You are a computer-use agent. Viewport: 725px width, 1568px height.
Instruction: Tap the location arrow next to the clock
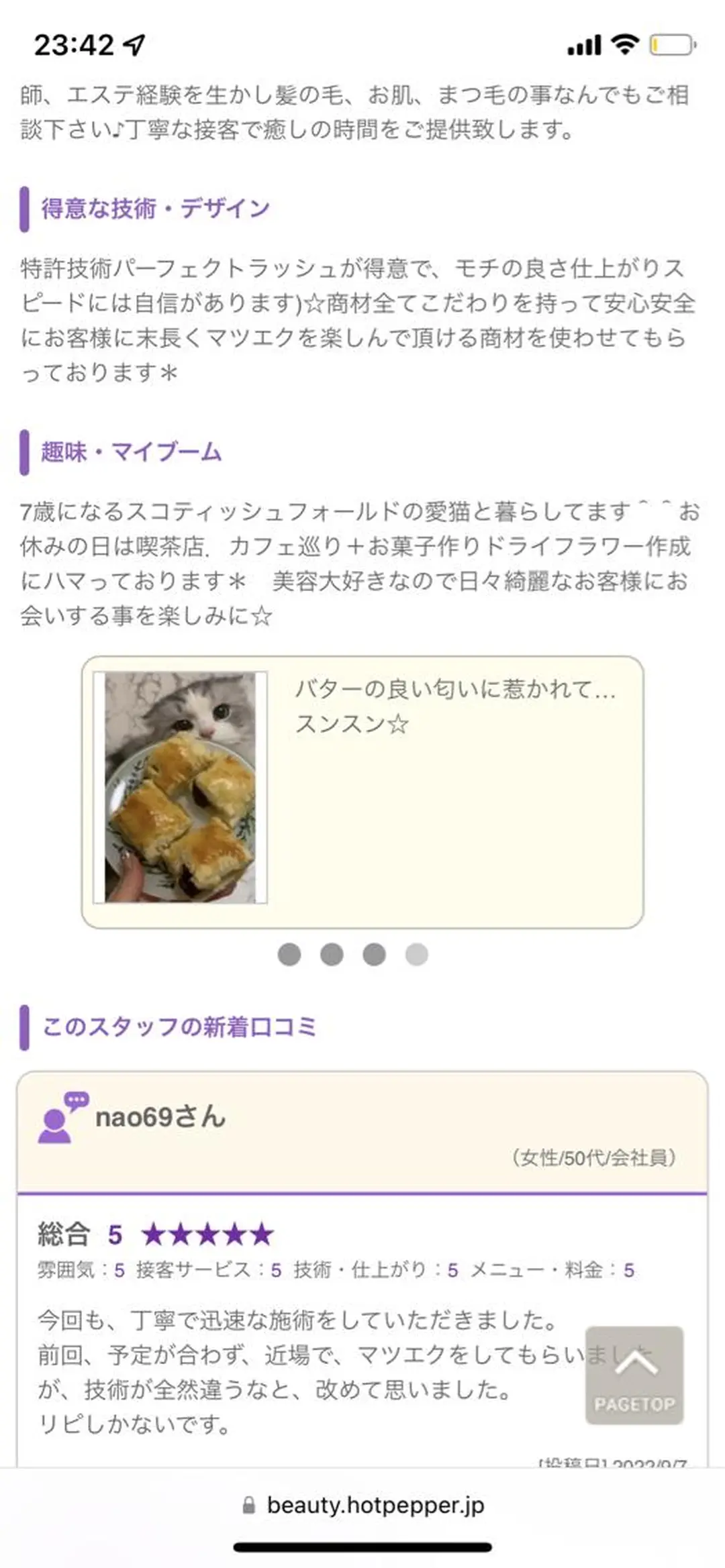point(134,44)
